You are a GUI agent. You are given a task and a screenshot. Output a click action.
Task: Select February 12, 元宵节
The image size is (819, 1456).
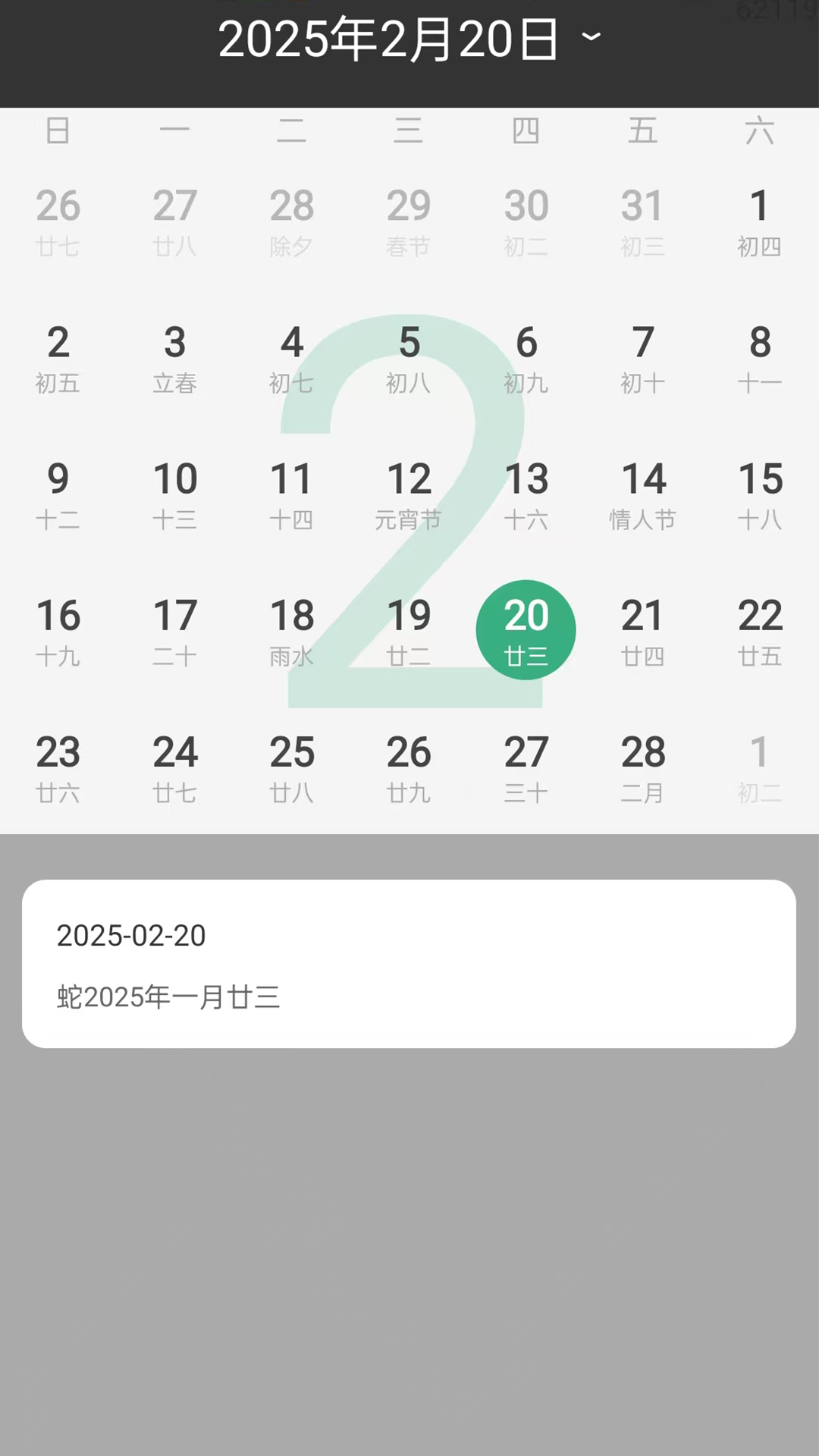(409, 494)
